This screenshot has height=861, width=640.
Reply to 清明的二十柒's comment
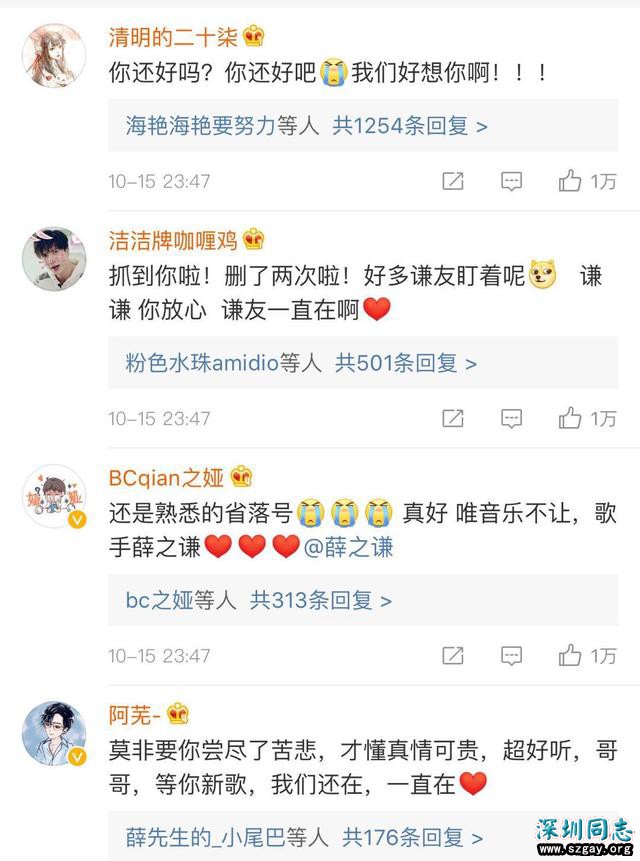point(511,181)
